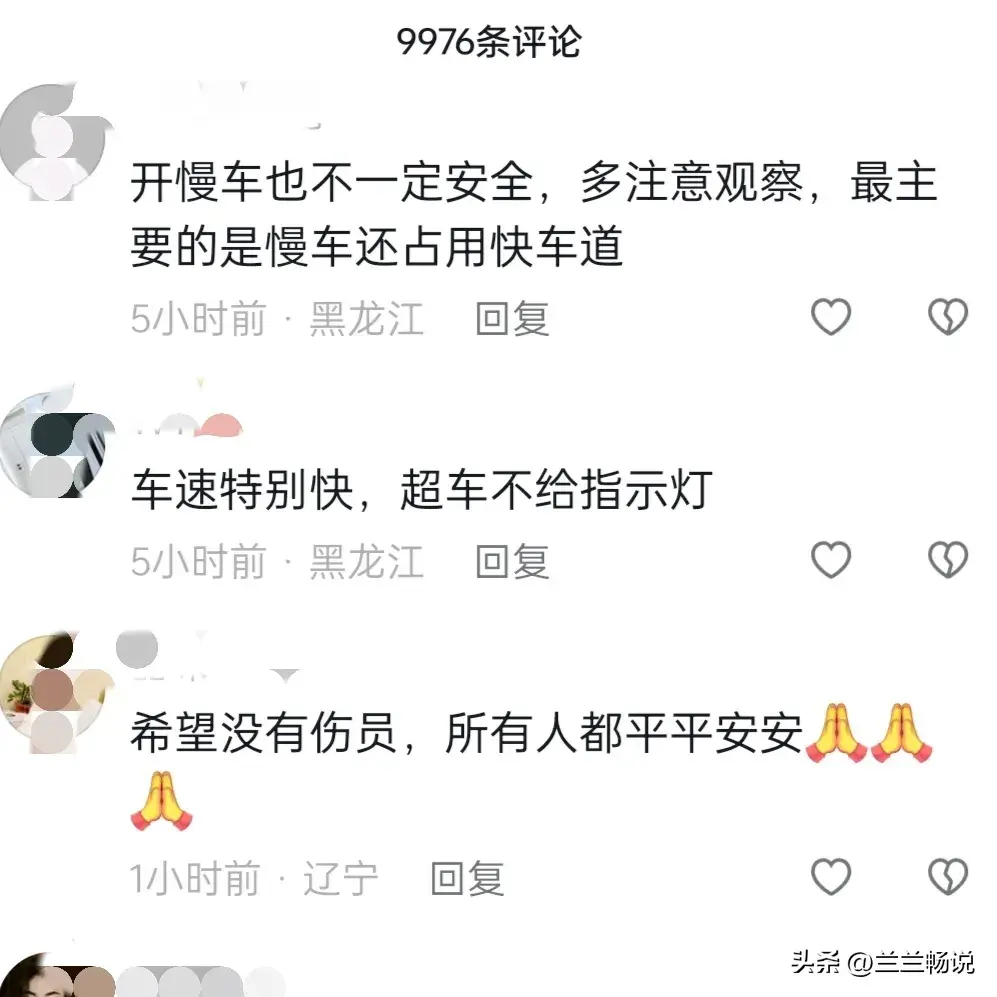The image size is (997, 997).
Task: Tap 回复 under 车速特别快 comment
Action: pyautogui.click(x=512, y=562)
